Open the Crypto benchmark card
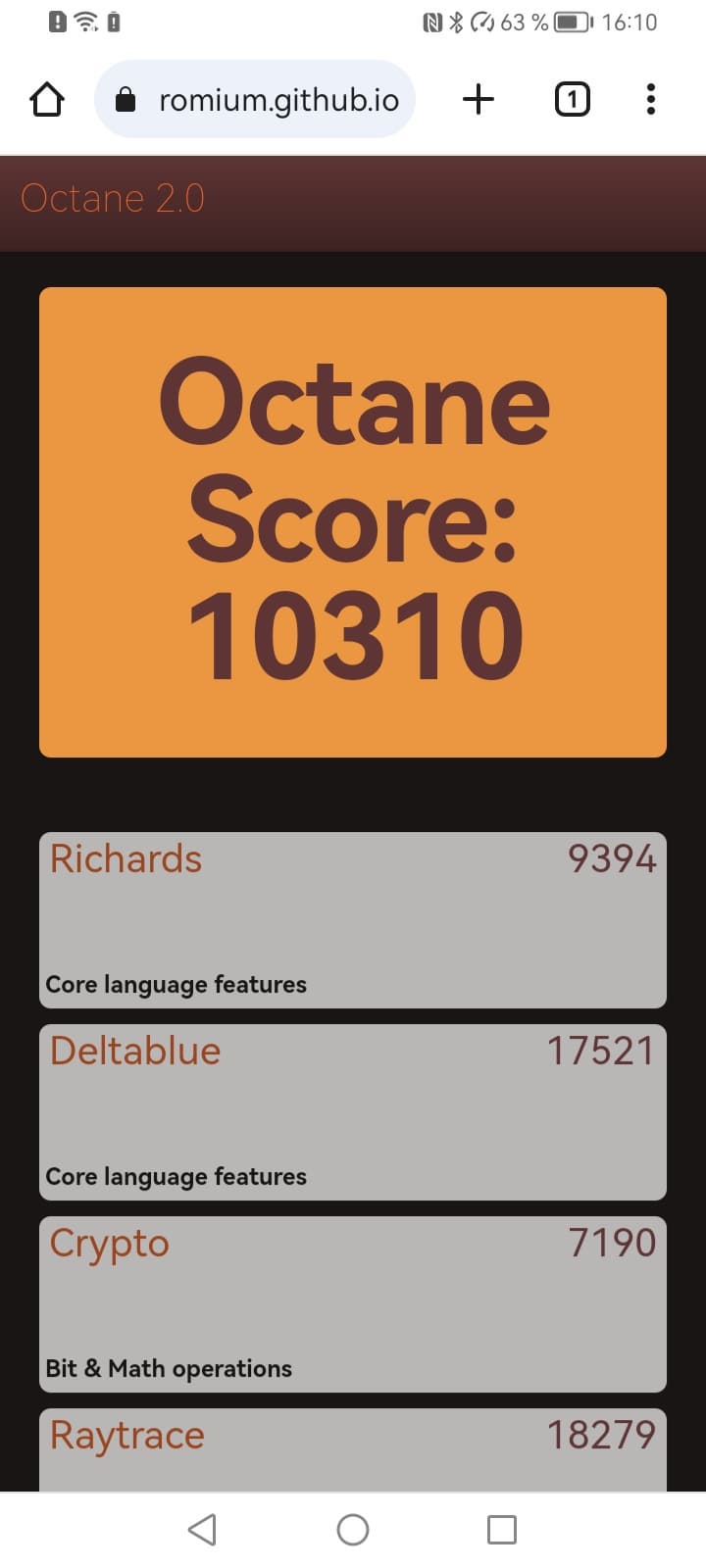This screenshot has height=1568, width=706. coord(353,1303)
